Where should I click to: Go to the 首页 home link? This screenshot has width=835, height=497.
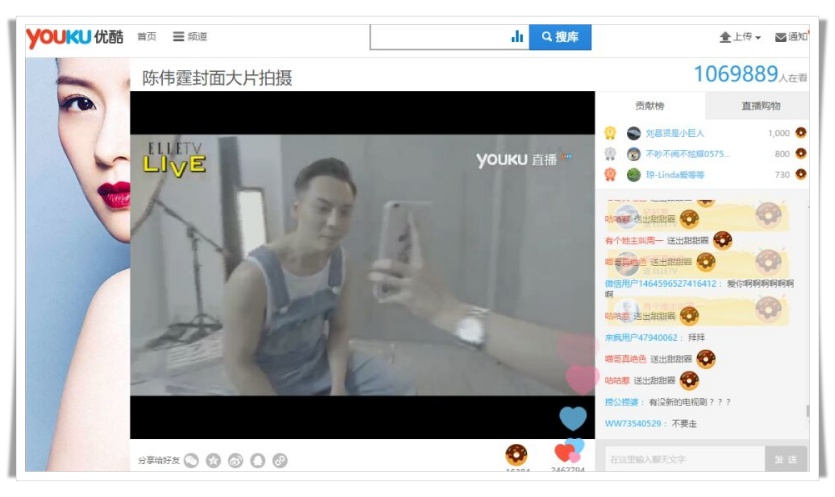[147, 37]
